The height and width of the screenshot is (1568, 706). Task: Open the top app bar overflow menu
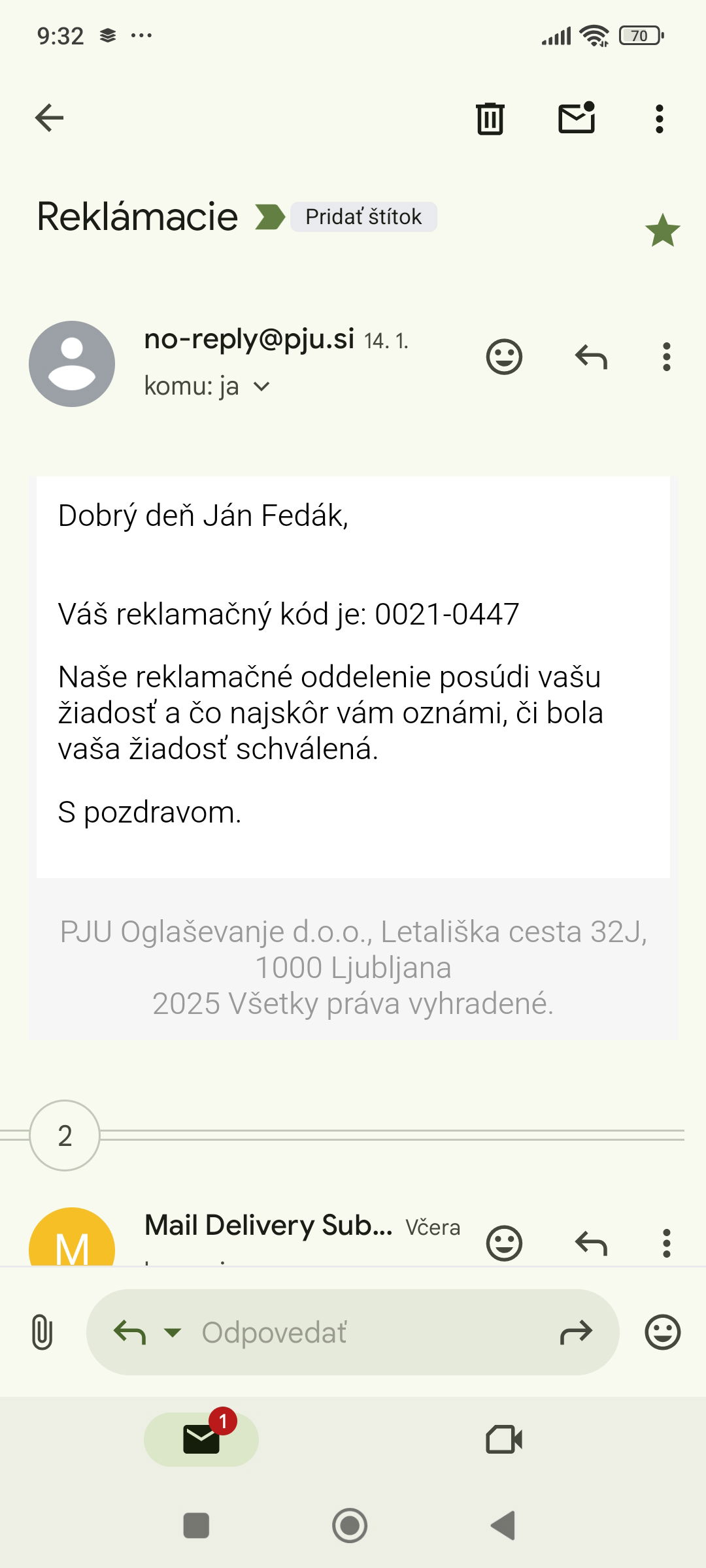(x=660, y=119)
